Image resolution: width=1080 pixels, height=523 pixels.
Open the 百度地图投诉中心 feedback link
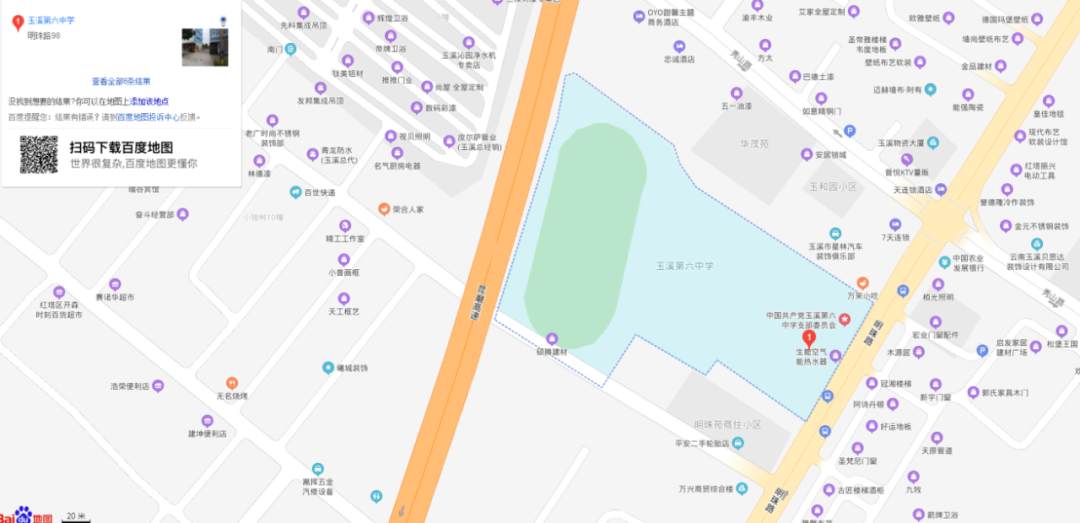click(x=147, y=117)
